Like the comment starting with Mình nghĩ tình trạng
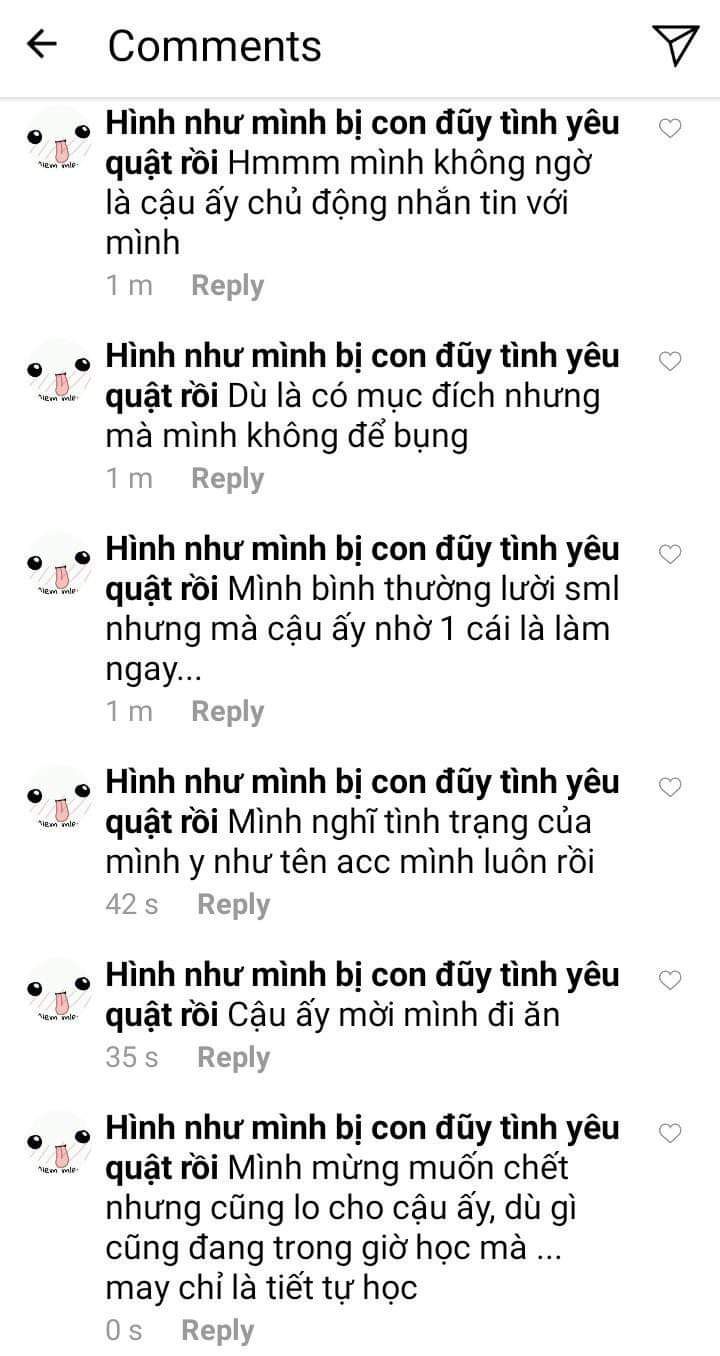This screenshot has width=720, height=1356. (x=671, y=787)
